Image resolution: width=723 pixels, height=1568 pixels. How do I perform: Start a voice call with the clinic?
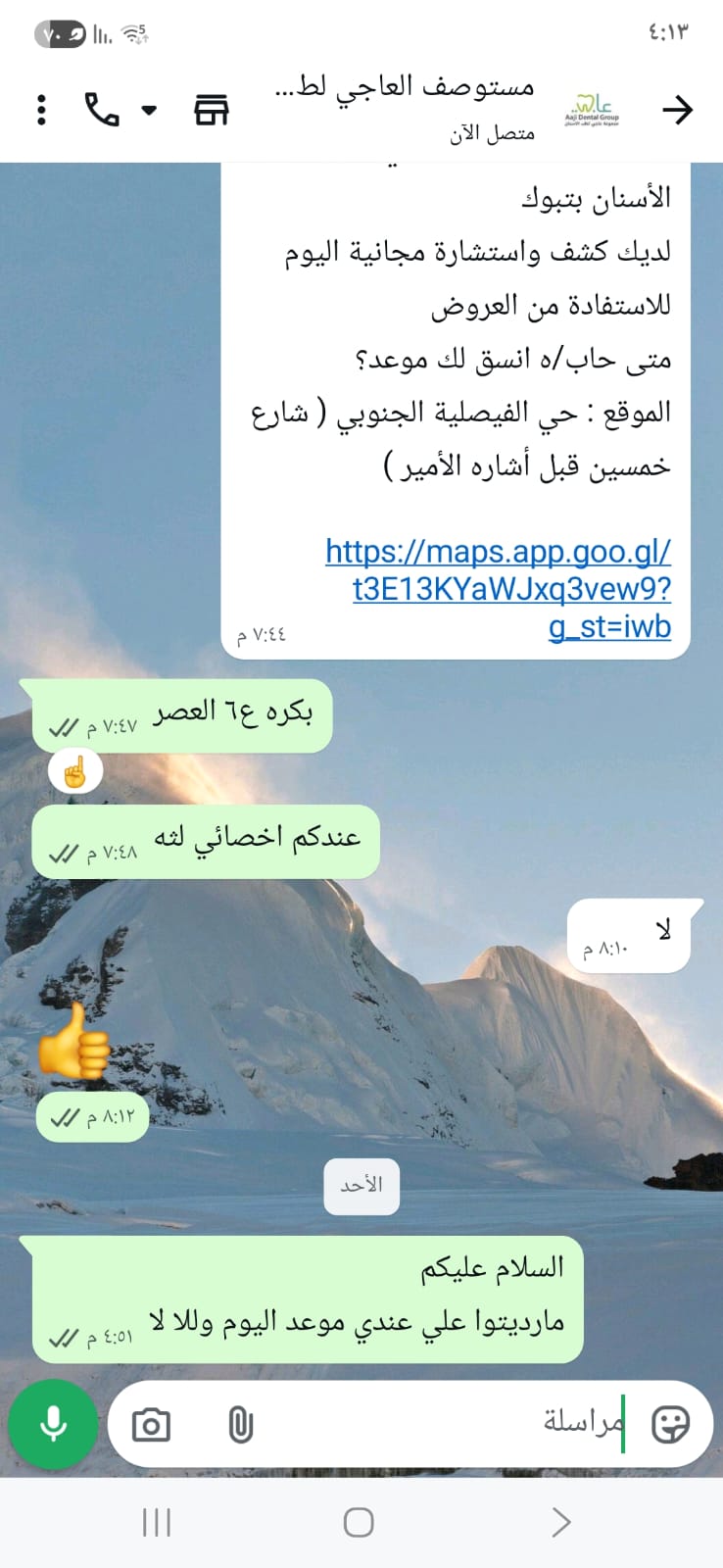coord(102,110)
